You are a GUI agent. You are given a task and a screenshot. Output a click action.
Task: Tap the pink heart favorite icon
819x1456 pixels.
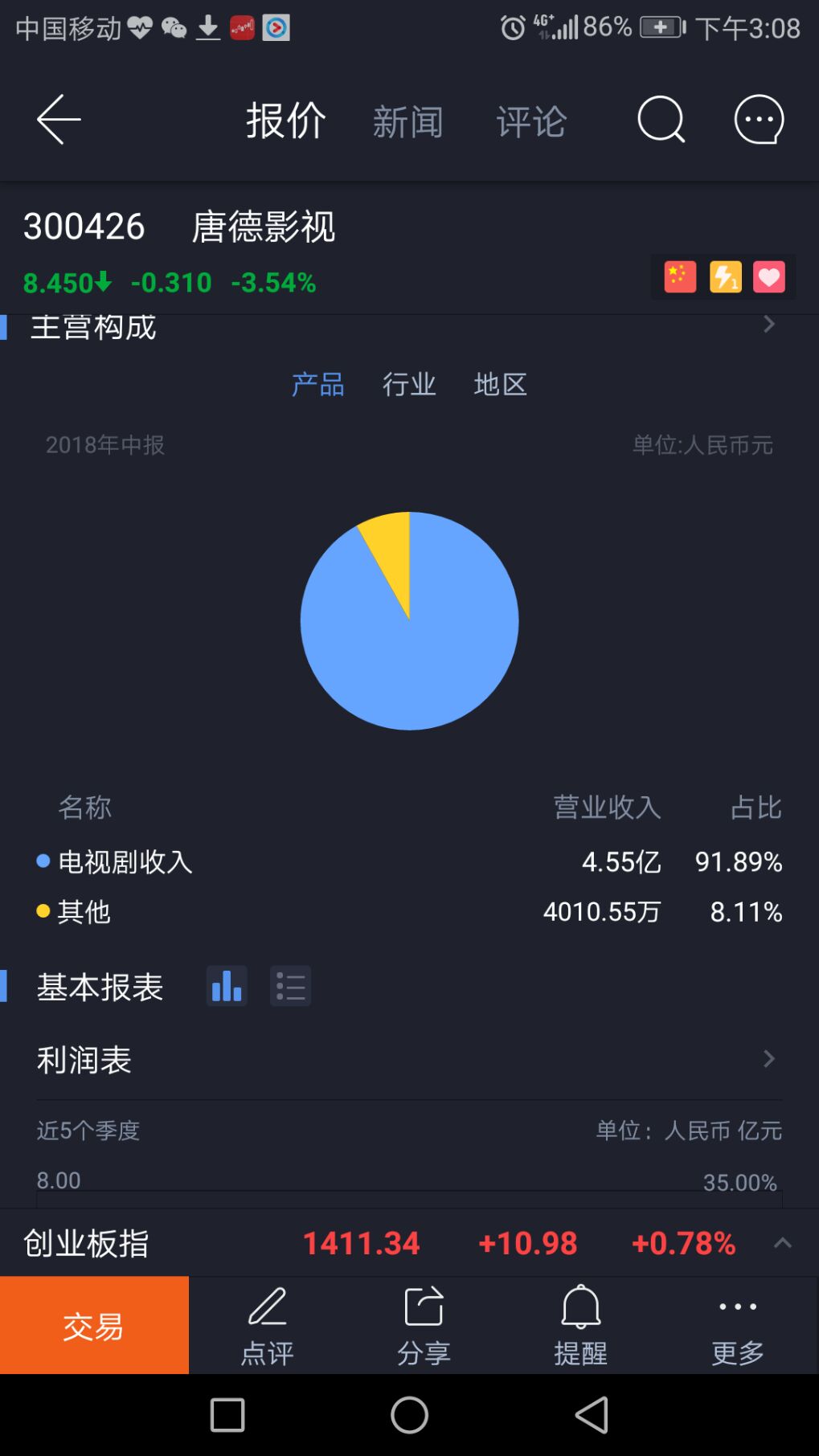(x=768, y=277)
